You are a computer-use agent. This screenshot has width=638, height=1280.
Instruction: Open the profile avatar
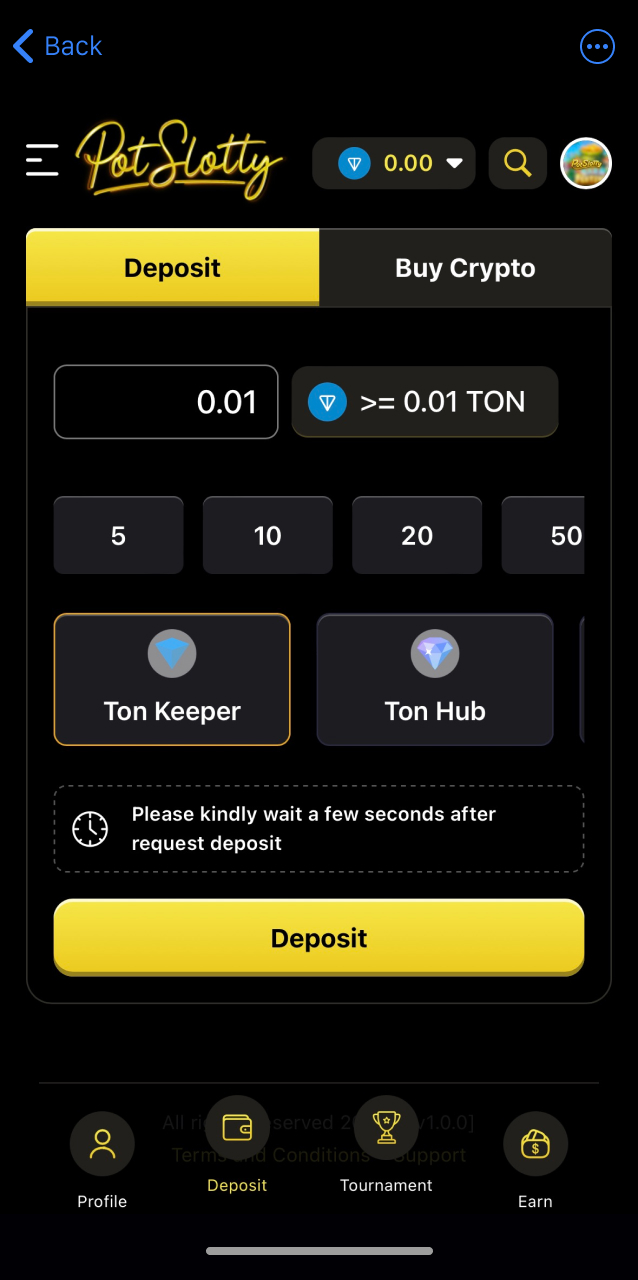(586, 163)
